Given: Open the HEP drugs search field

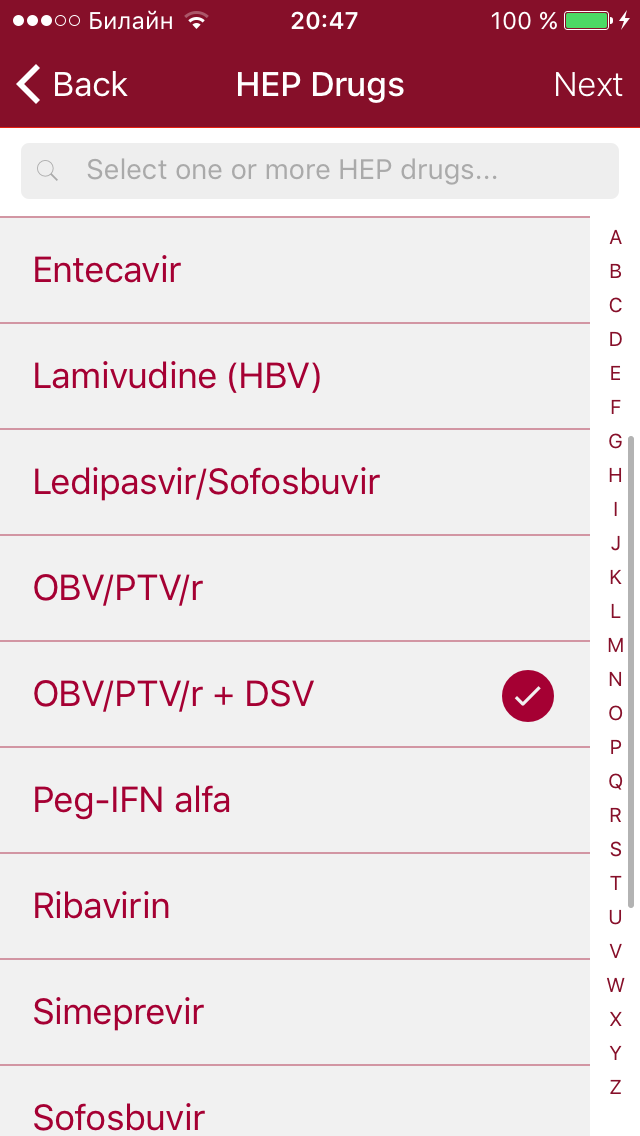Looking at the screenshot, I should [320, 170].
